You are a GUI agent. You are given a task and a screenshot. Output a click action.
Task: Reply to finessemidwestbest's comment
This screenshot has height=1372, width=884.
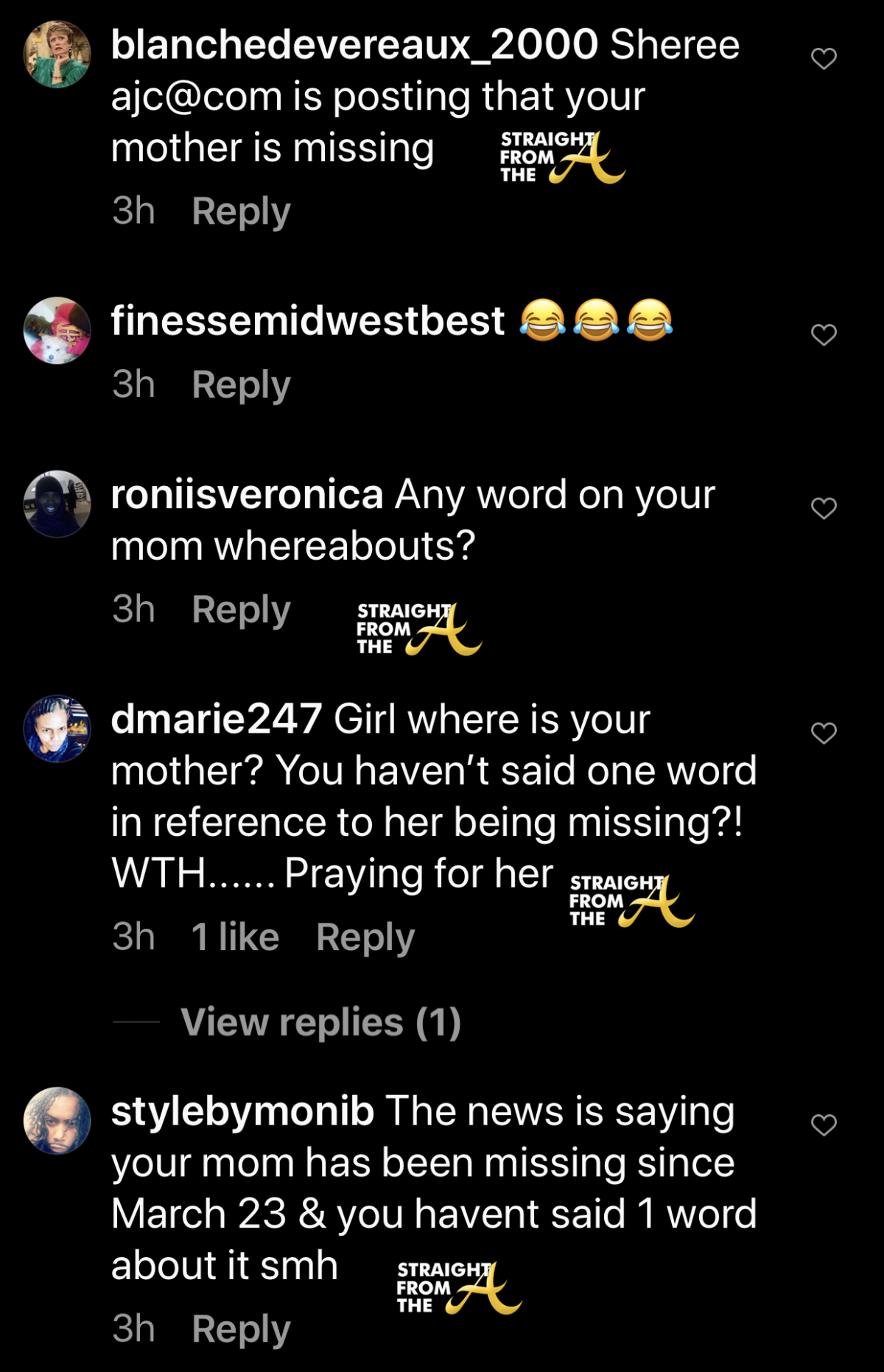pos(241,384)
